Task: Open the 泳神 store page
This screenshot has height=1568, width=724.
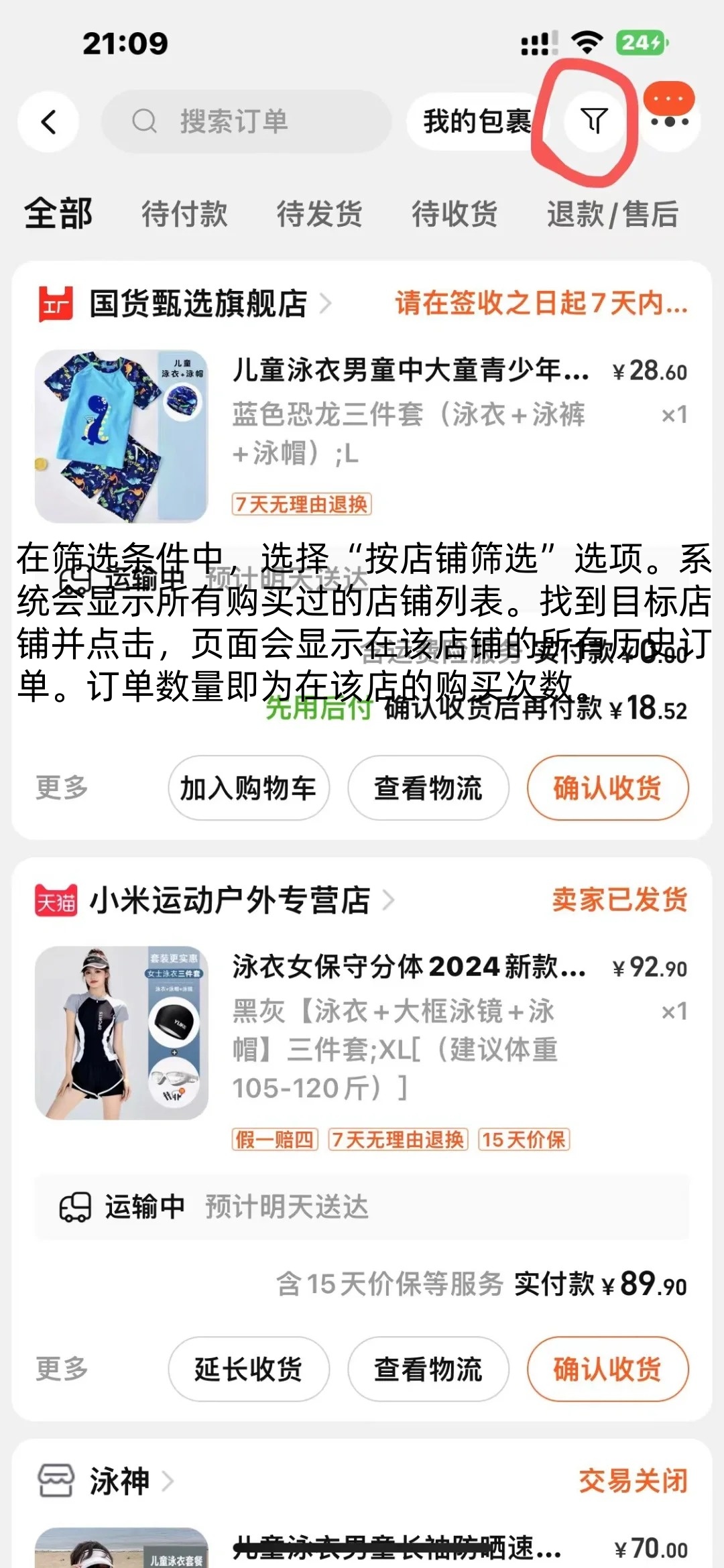Action: click(119, 1482)
